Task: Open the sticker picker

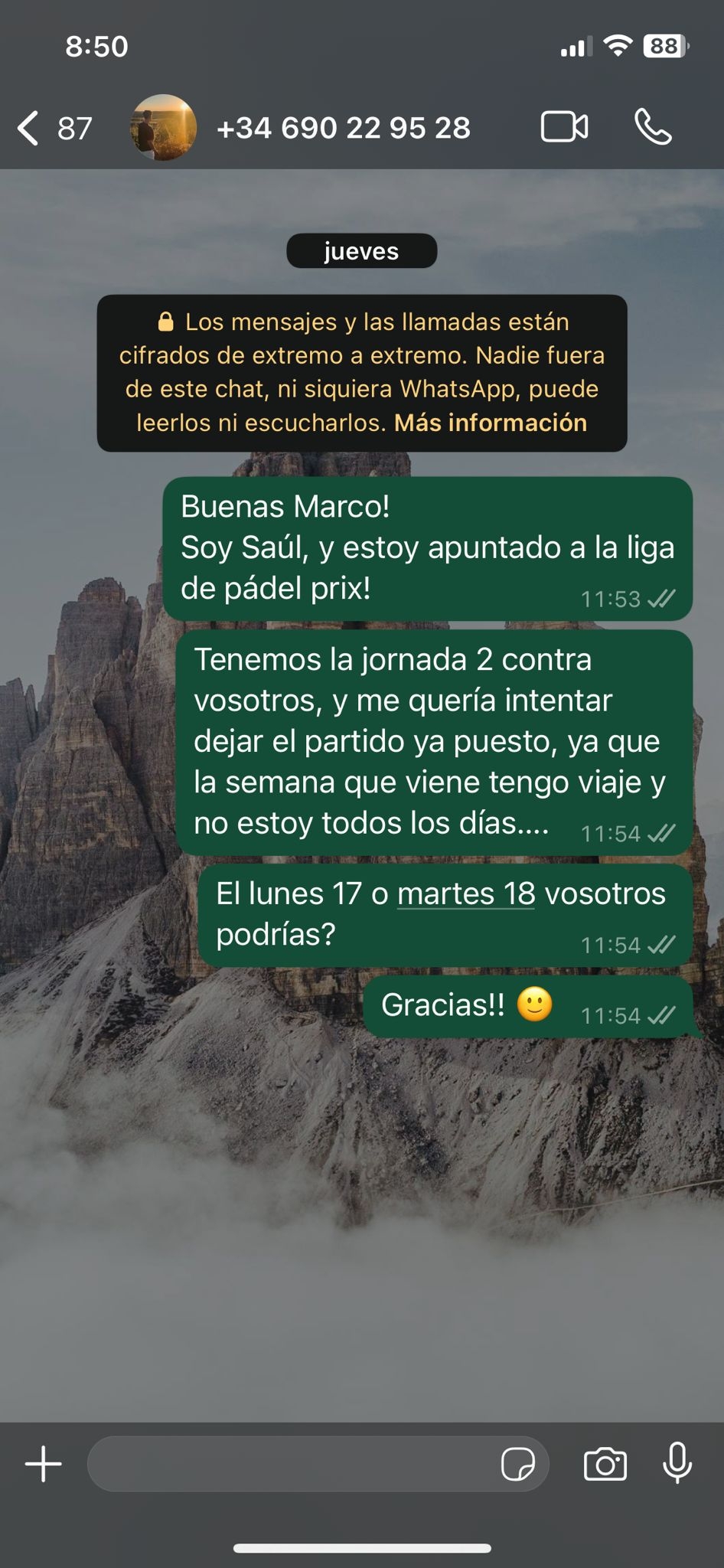Action: click(x=518, y=1465)
